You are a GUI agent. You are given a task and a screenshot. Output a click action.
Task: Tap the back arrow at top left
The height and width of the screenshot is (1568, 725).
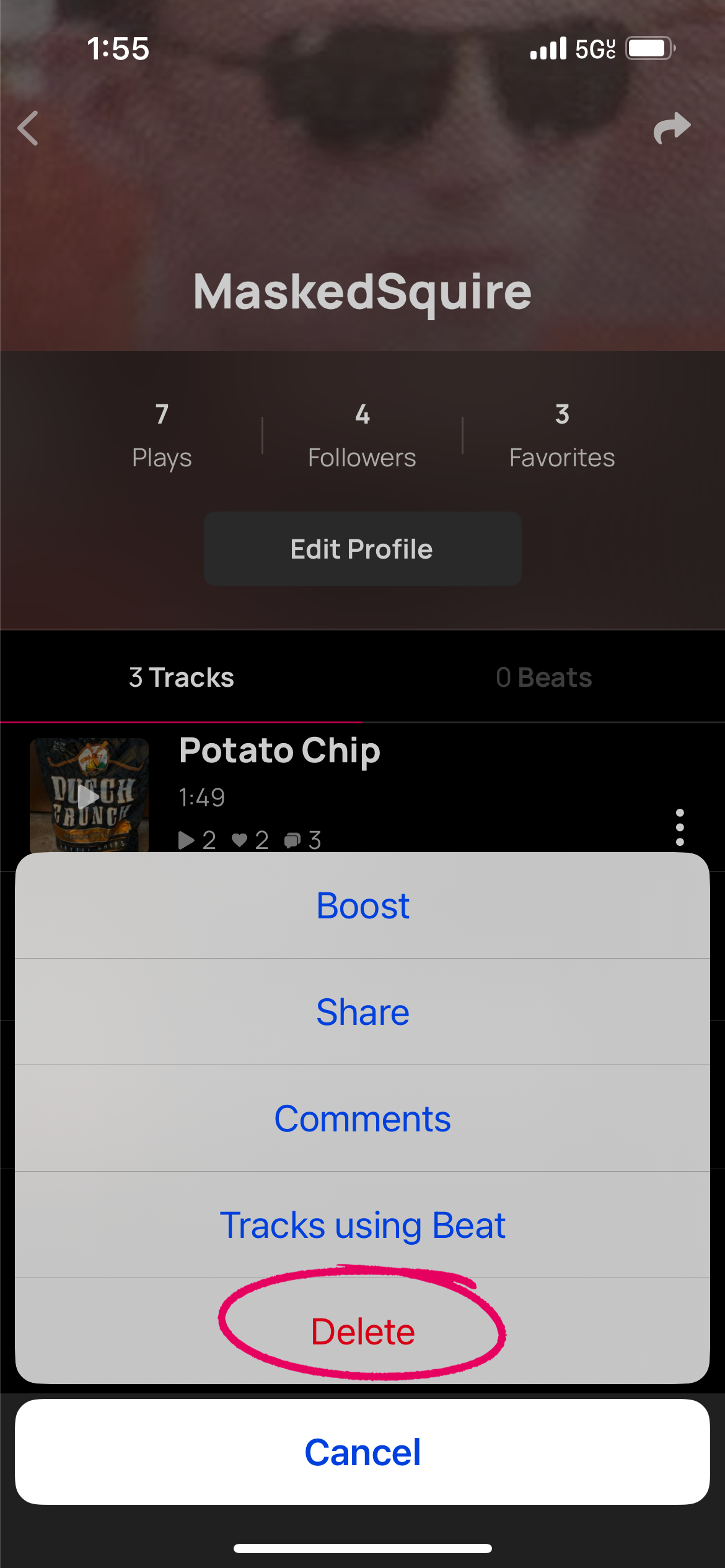27,128
